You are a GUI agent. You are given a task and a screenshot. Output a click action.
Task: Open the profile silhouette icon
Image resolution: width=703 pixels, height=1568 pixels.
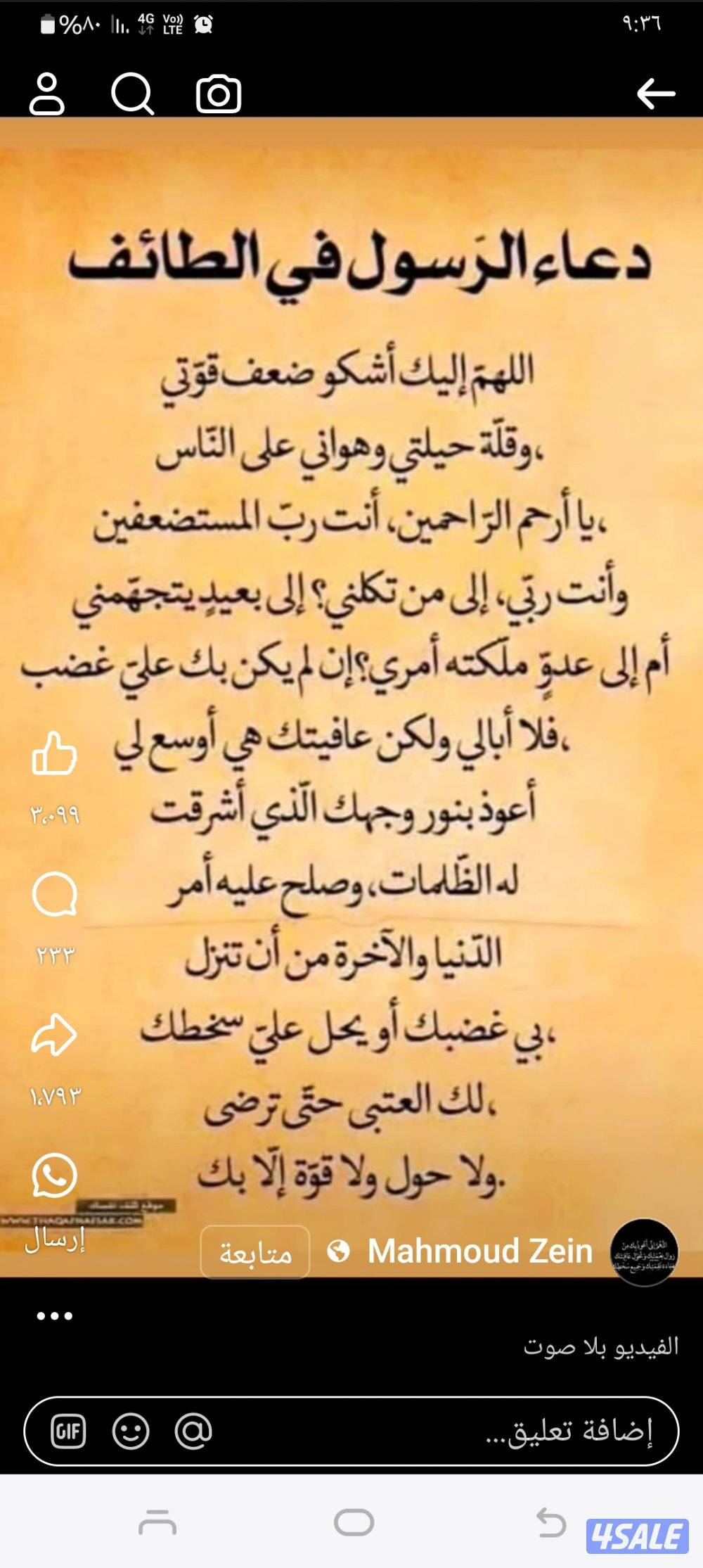(x=49, y=96)
